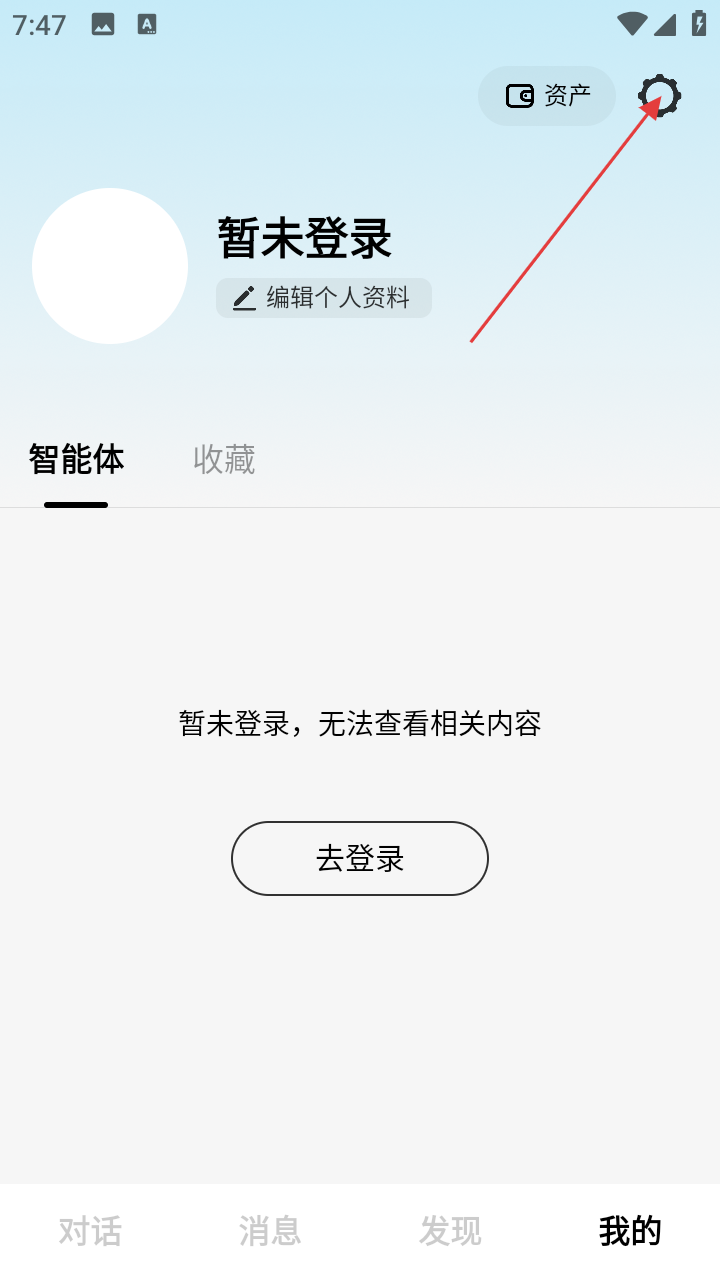The image size is (720, 1280).
Task: Switch to the 智能体 tab
Action: (76, 460)
